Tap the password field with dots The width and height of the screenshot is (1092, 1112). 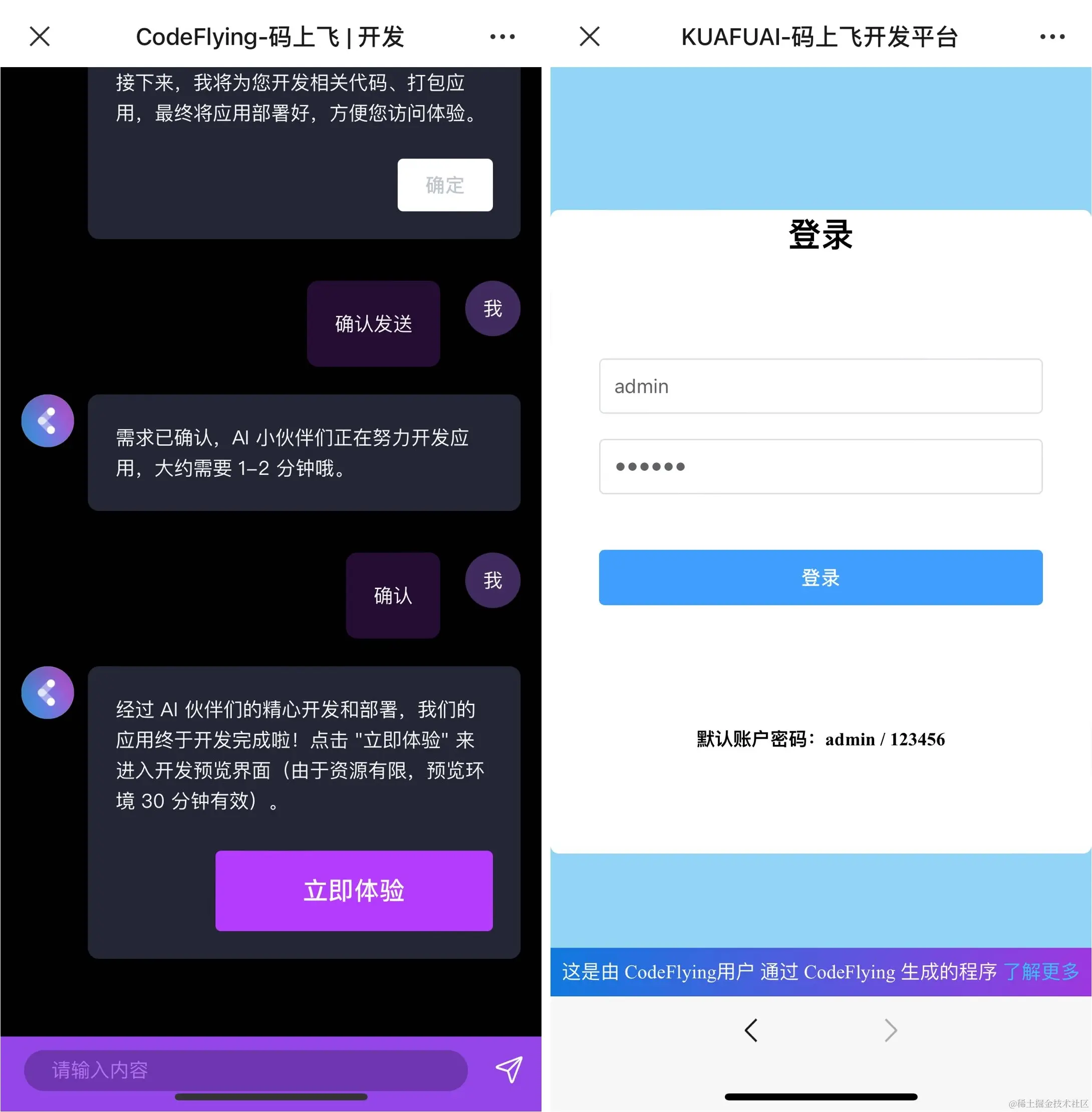tap(820, 466)
